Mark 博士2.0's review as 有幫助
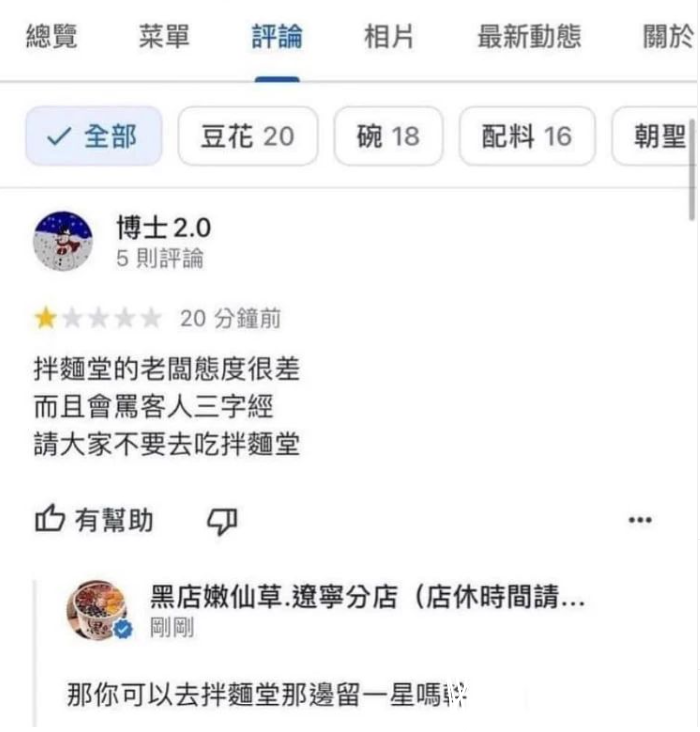The image size is (700, 732). [x=95, y=520]
